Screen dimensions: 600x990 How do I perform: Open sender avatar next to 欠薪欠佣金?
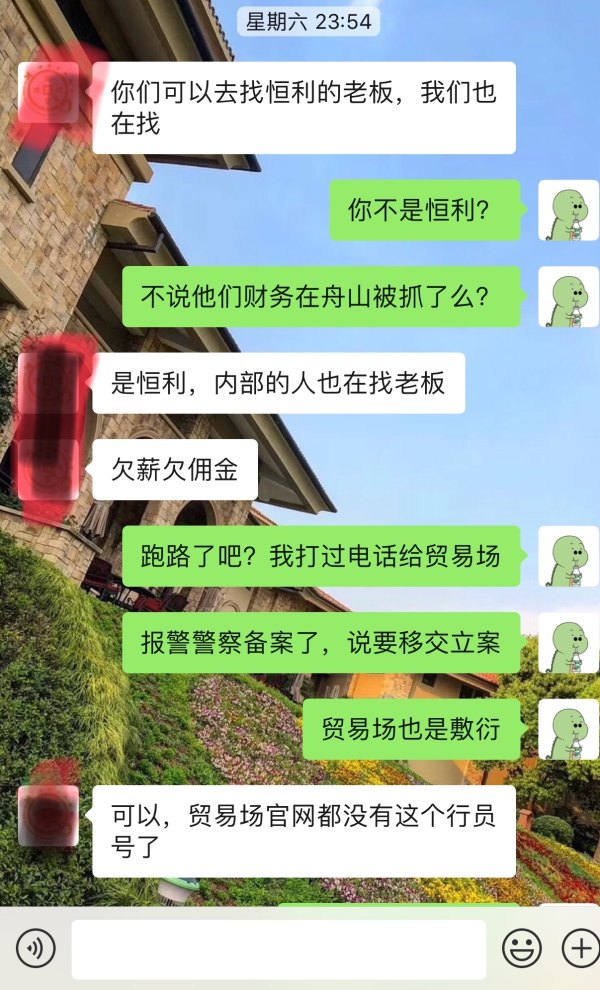[48, 470]
